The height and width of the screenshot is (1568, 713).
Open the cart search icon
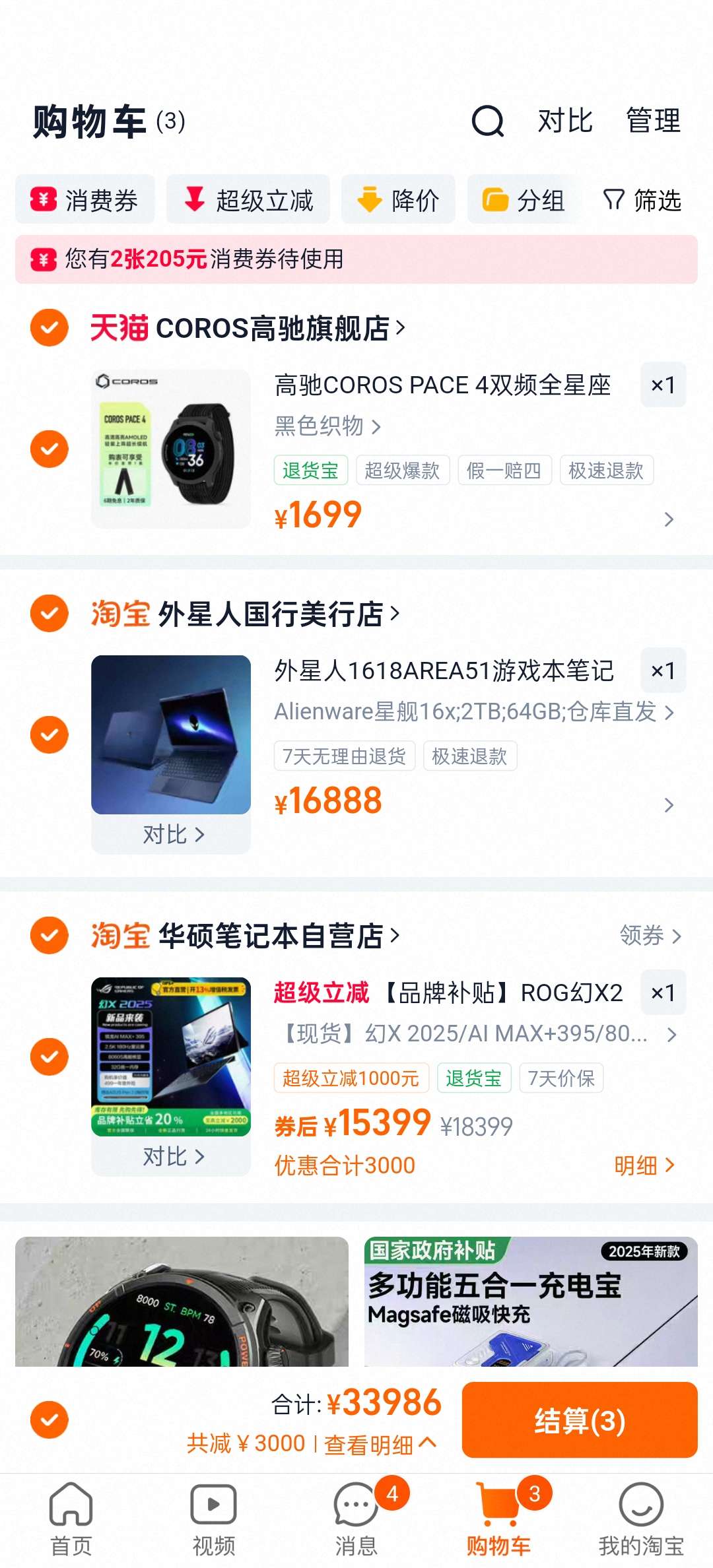pos(487,121)
